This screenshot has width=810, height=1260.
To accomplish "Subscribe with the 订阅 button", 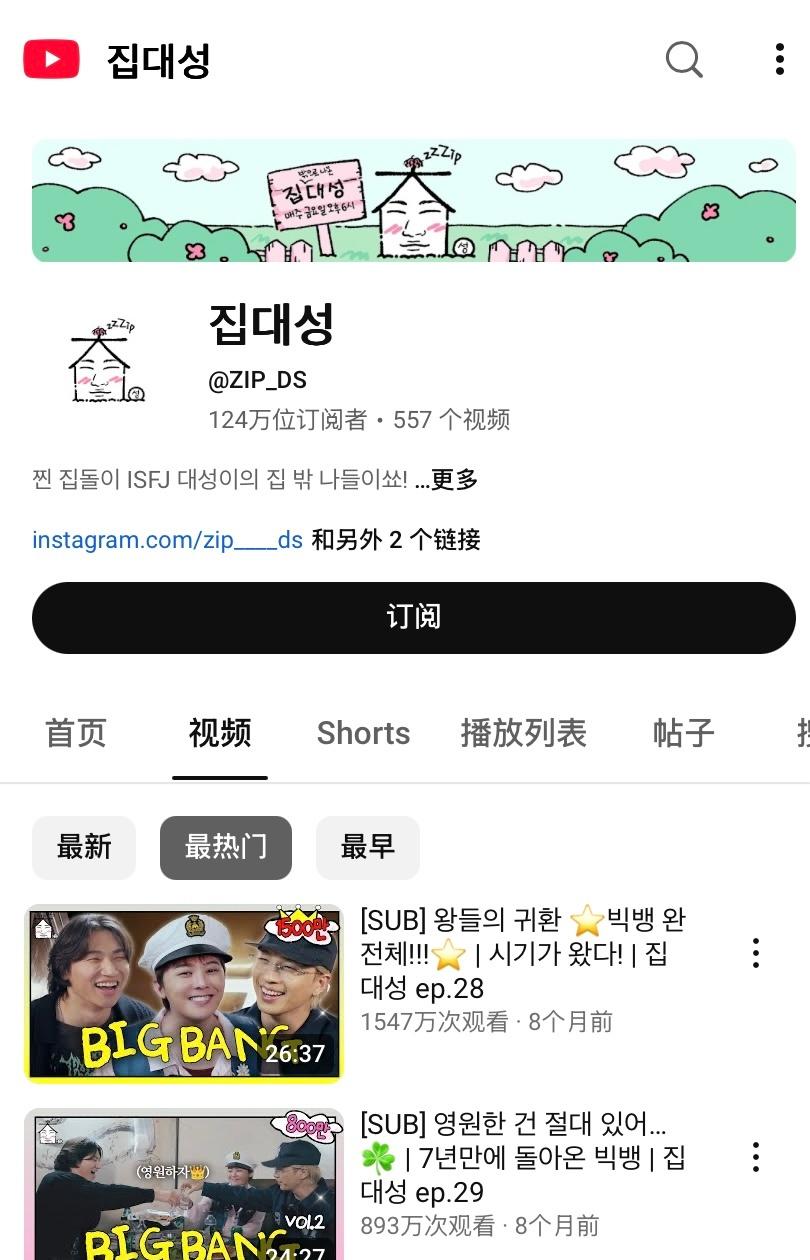I will click(x=414, y=617).
